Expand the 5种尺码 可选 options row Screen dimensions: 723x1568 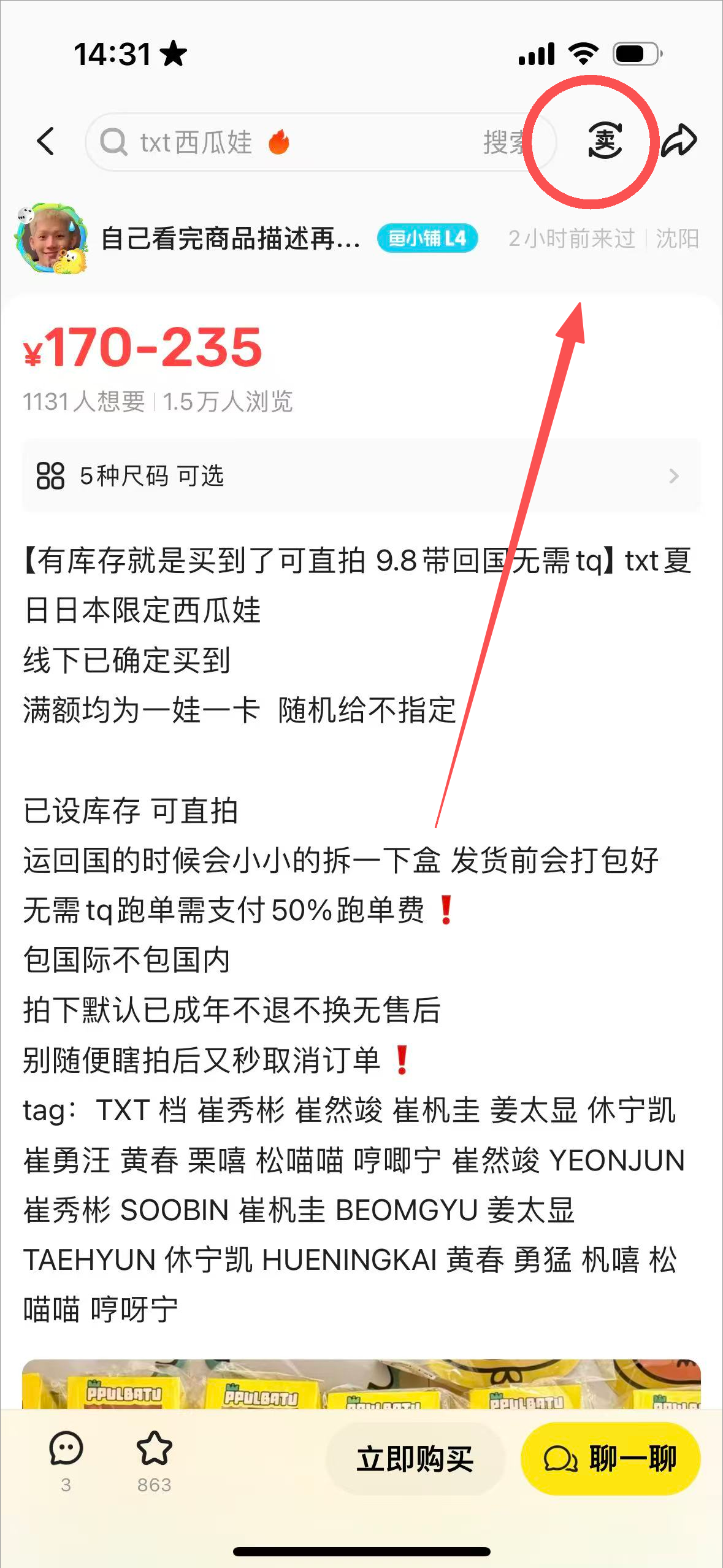point(361,475)
